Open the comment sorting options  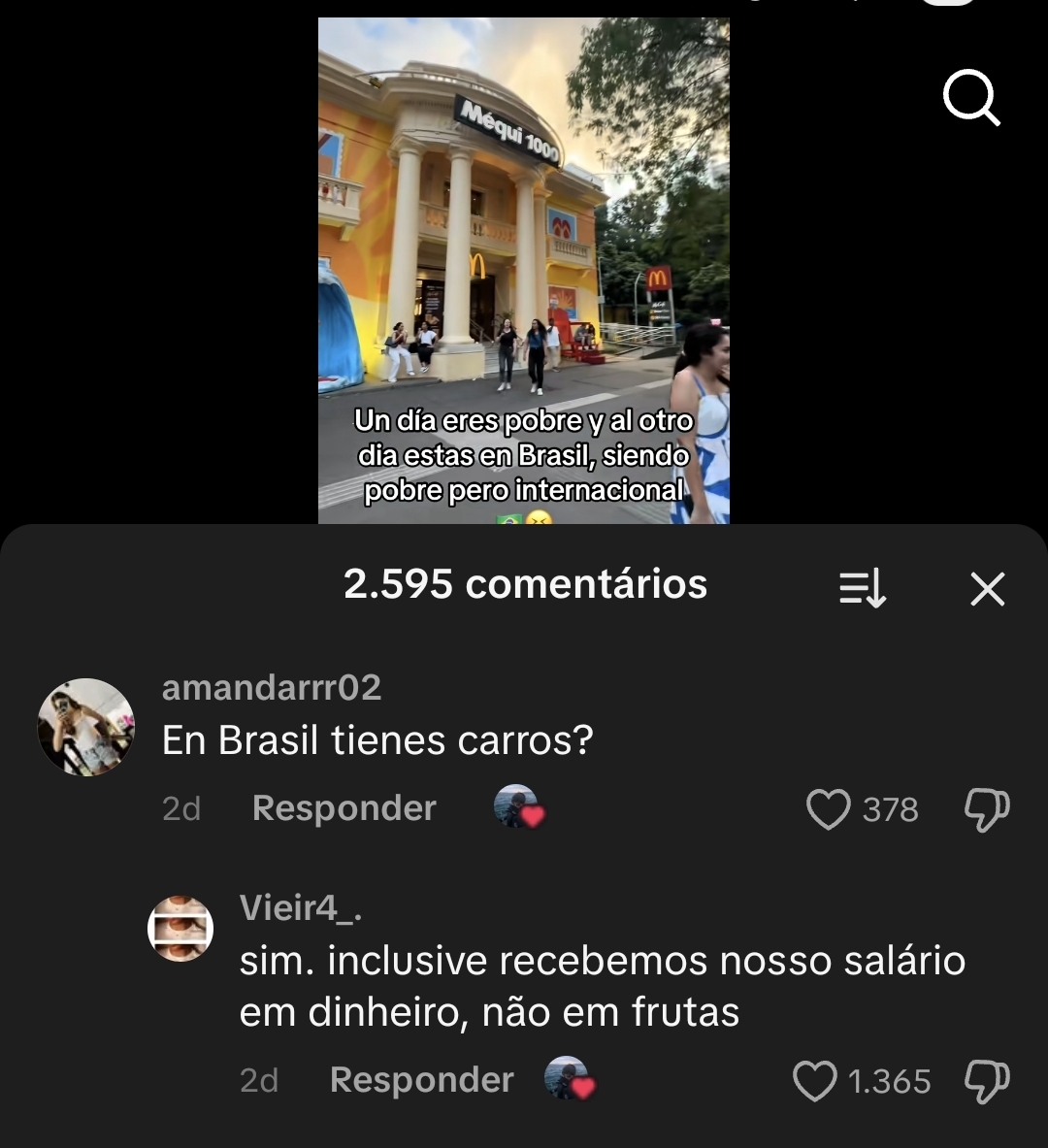(863, 588)
